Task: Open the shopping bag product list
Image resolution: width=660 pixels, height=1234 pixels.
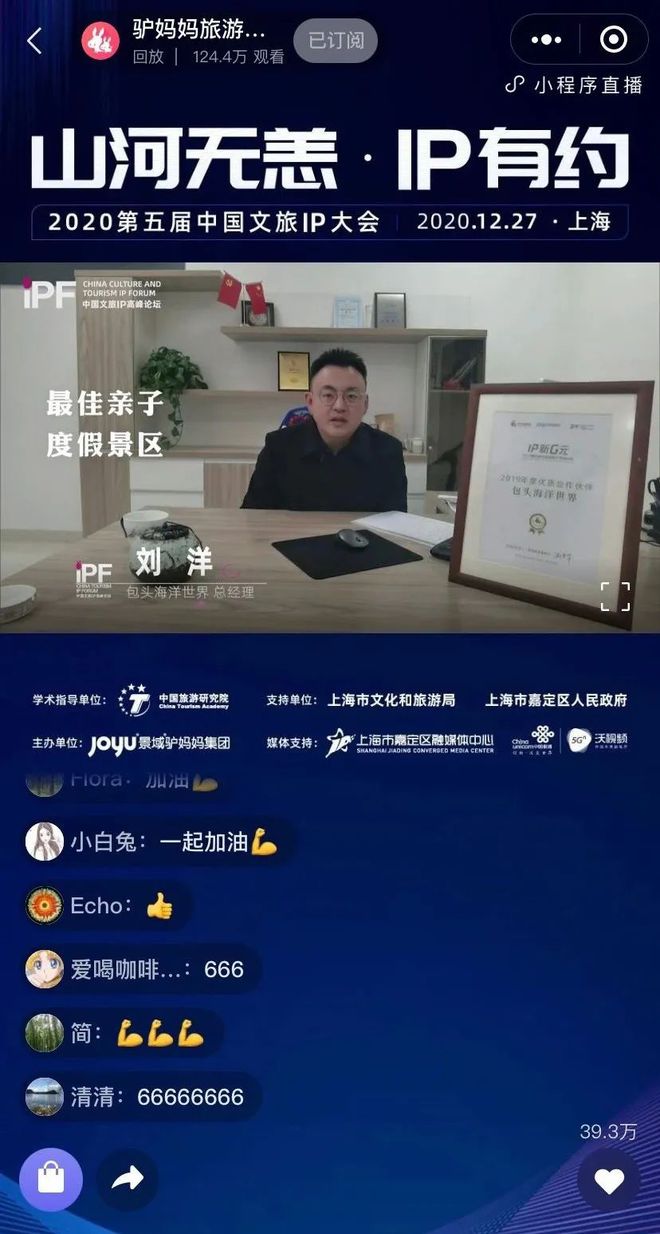Action: click(50, 1179)
